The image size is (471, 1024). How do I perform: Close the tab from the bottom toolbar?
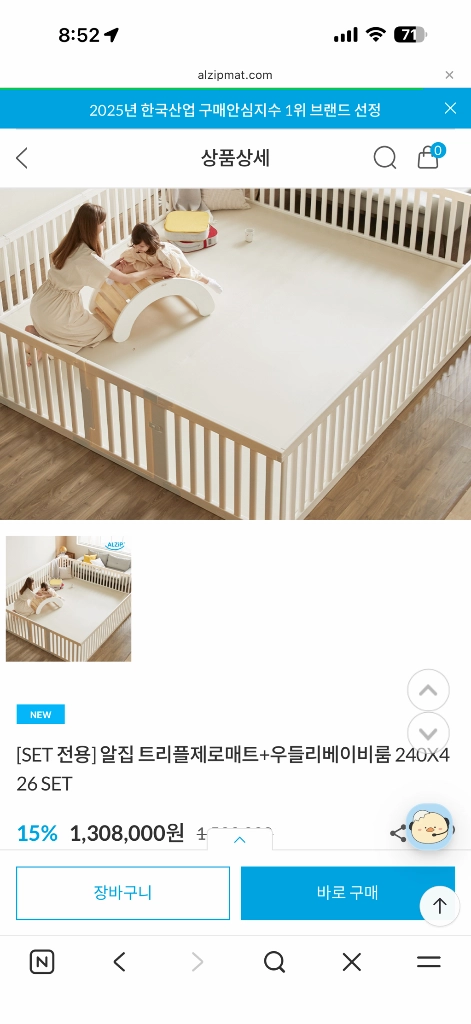click(351, 962)
